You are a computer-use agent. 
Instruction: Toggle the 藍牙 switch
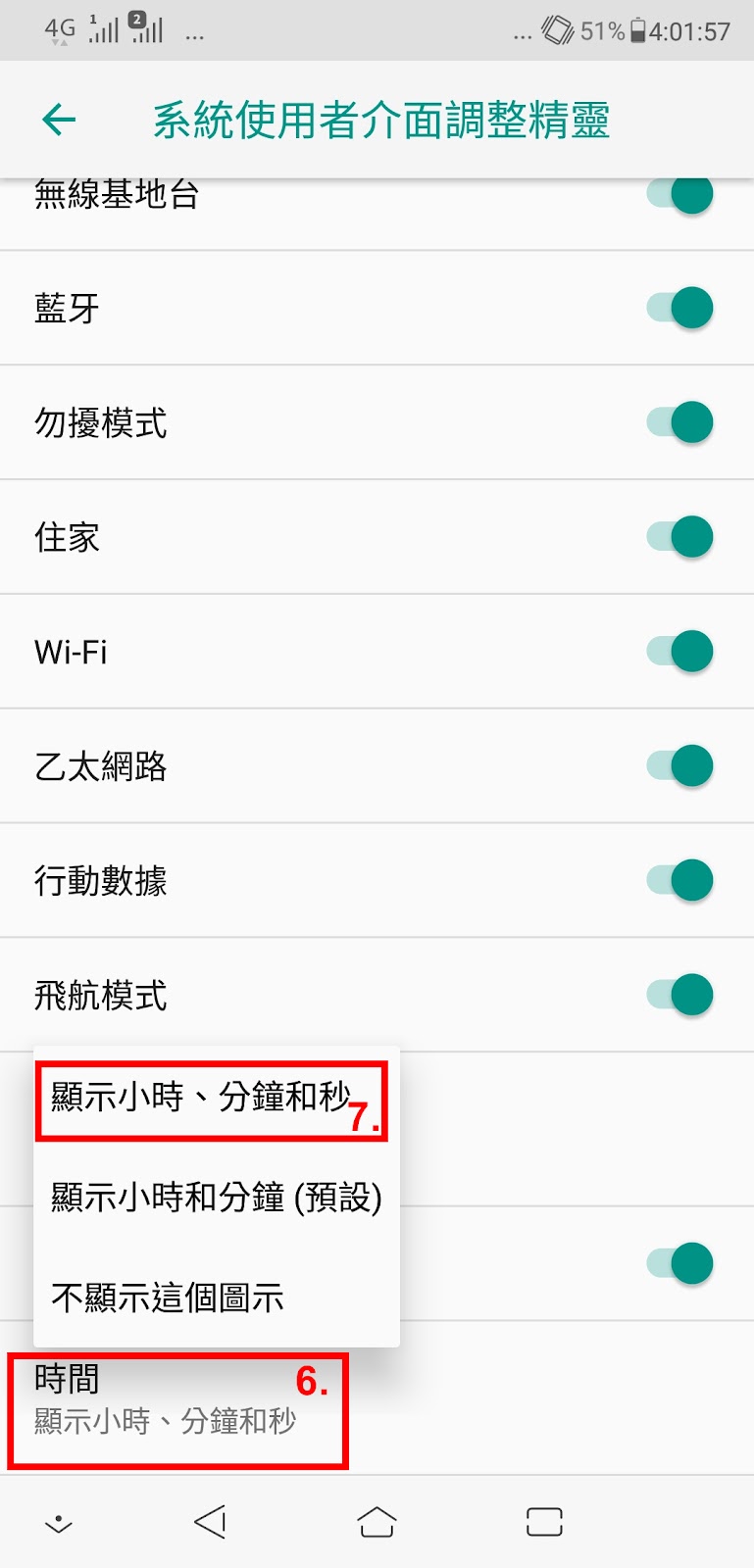(679, 308)
